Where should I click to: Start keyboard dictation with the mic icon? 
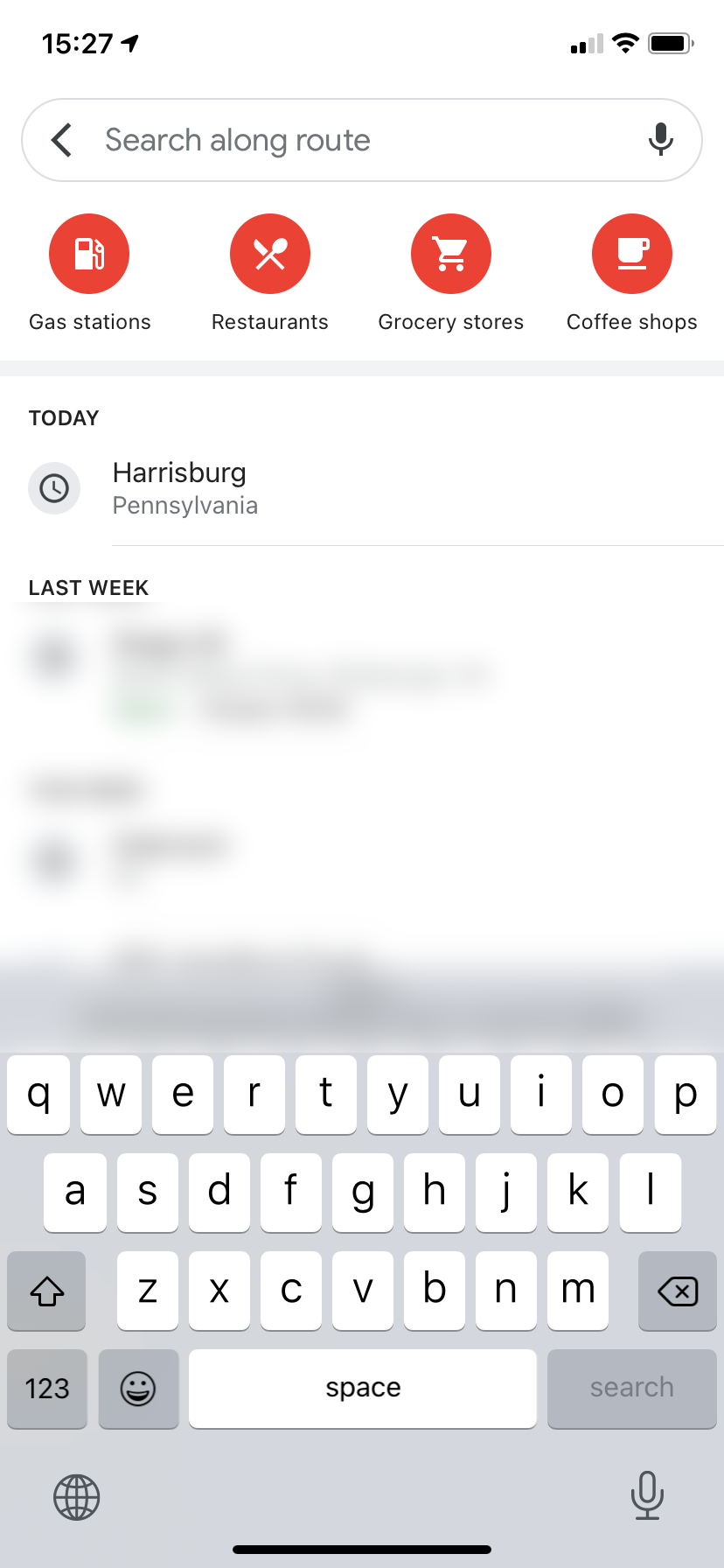point(648,1496)
